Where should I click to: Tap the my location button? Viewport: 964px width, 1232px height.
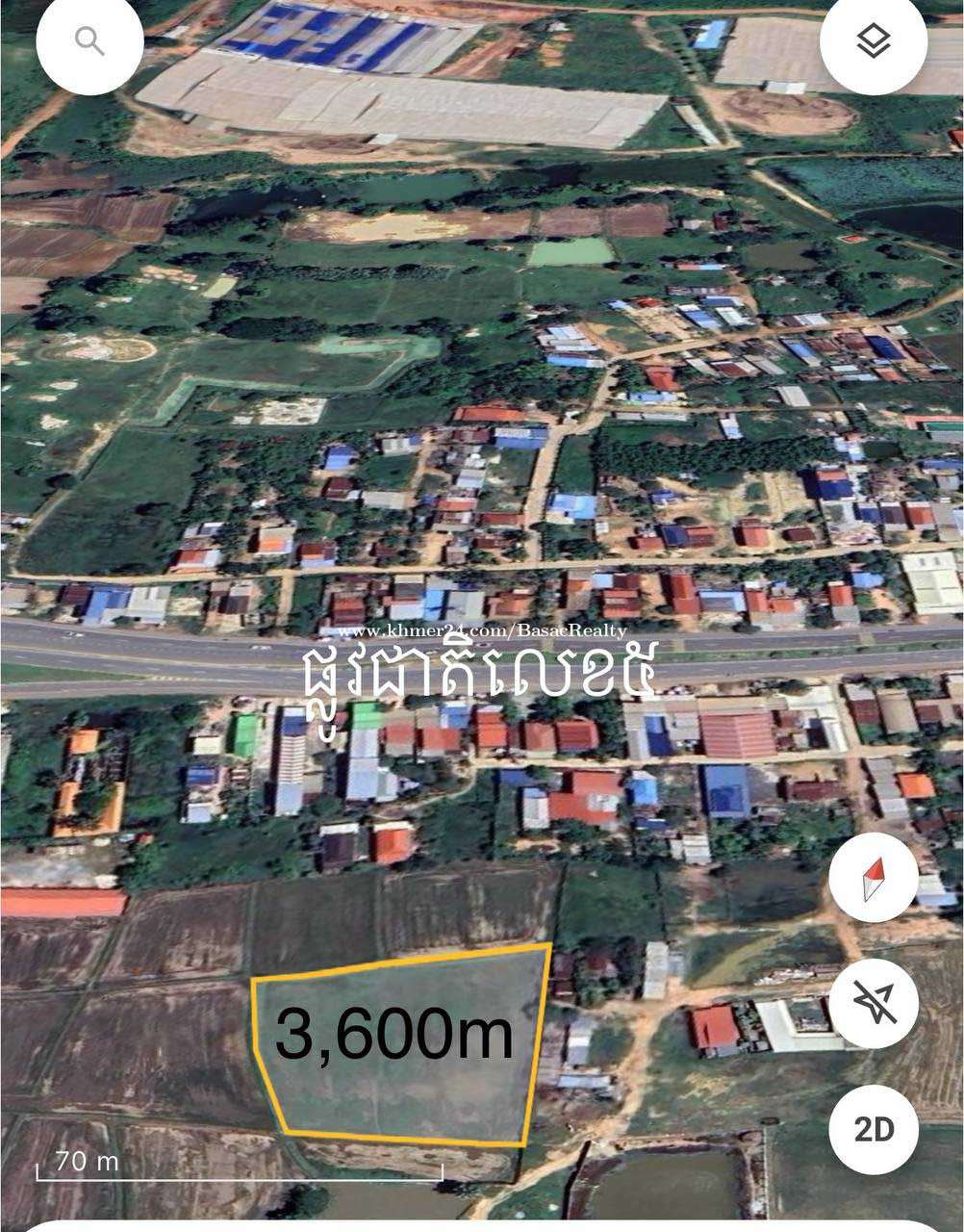873,1003
